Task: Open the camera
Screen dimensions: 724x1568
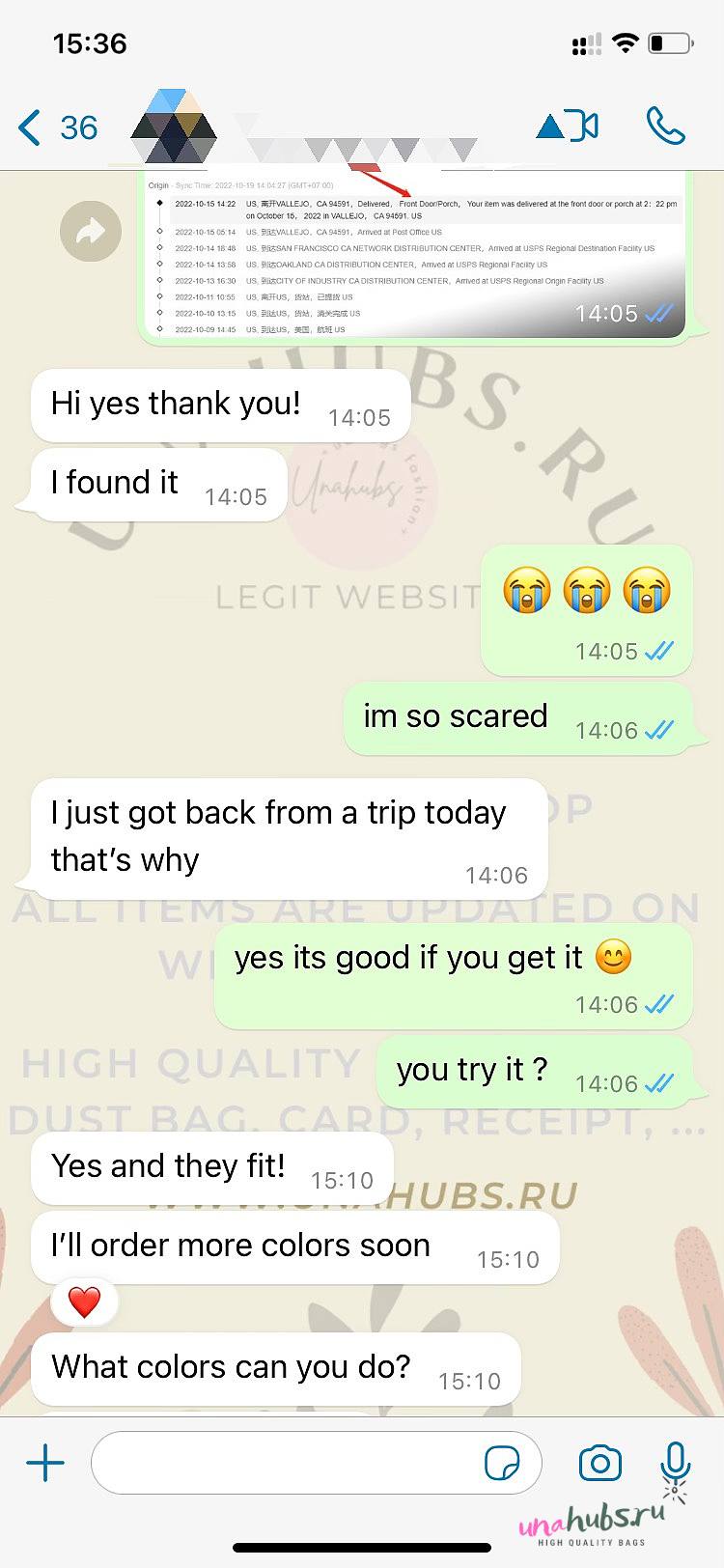Action: [x=599, y=1464]
